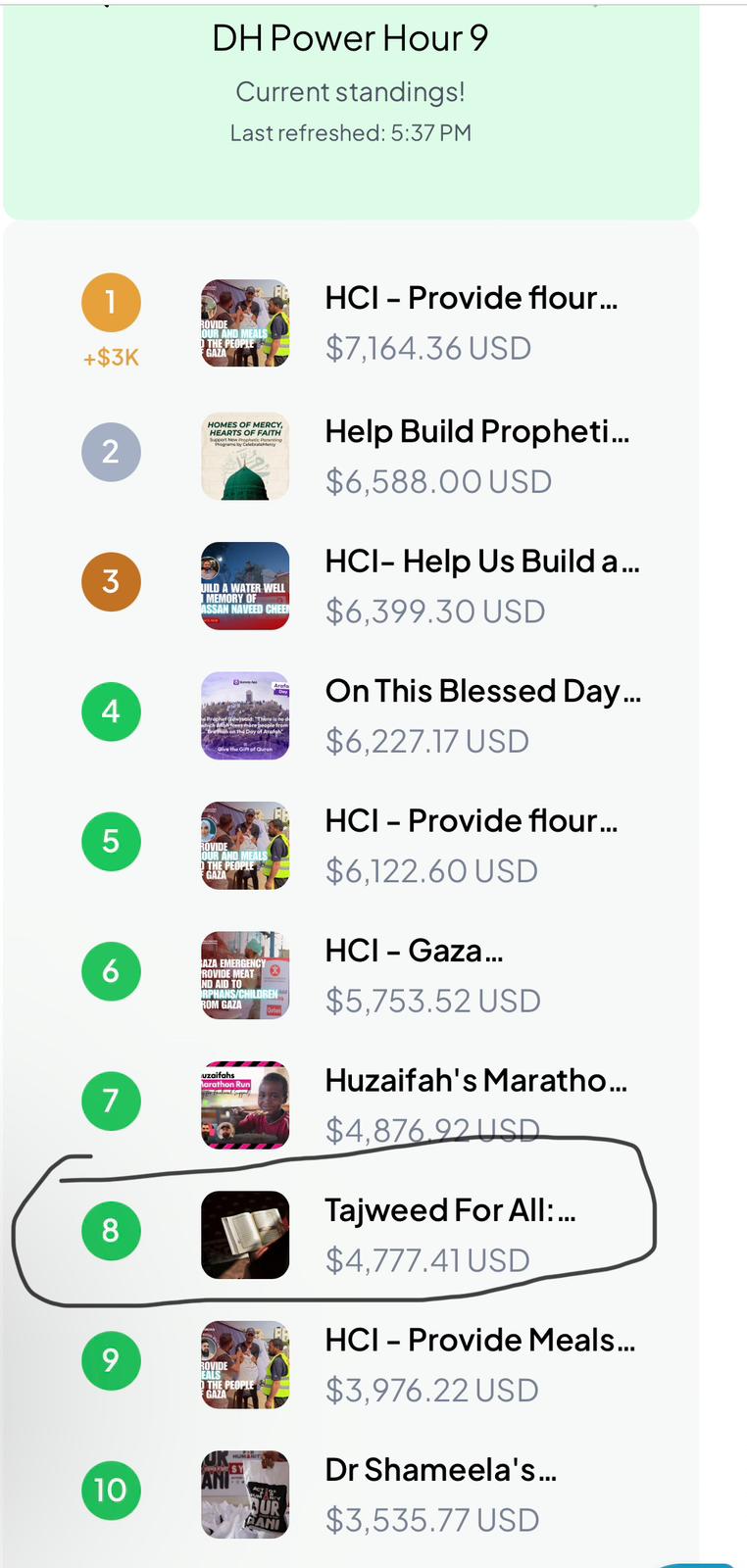Open the Tajweed For All campaign
This screenshot has width=747, height=1568.
450,1210
